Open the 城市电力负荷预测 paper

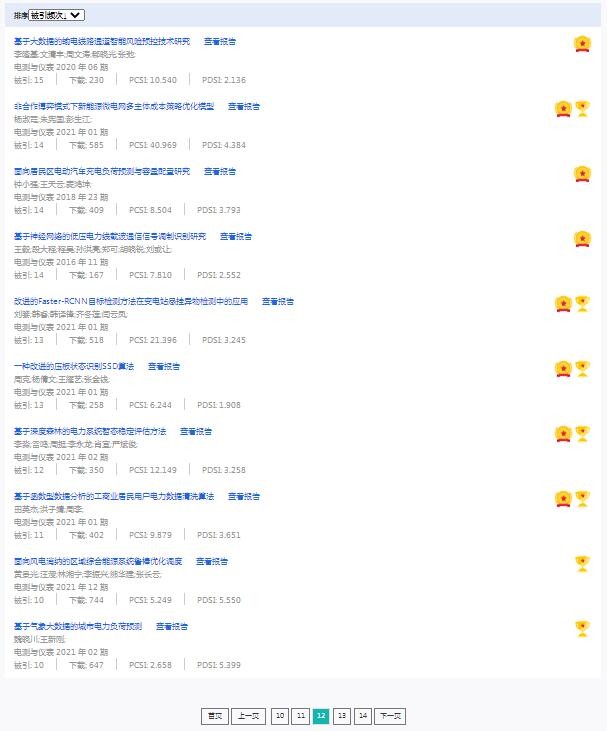pos(78,626)
